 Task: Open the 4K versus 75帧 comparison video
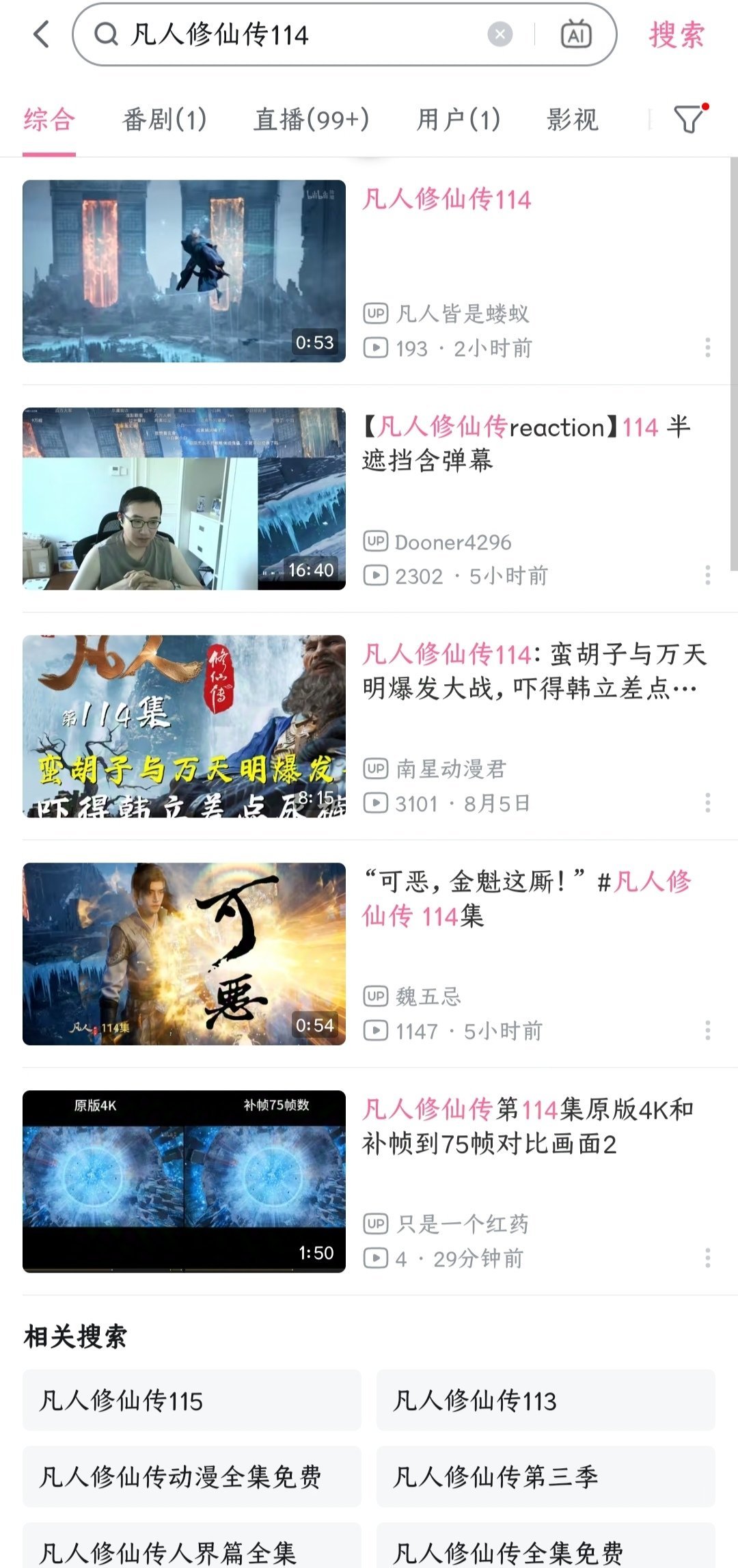tap(184, 1181)
